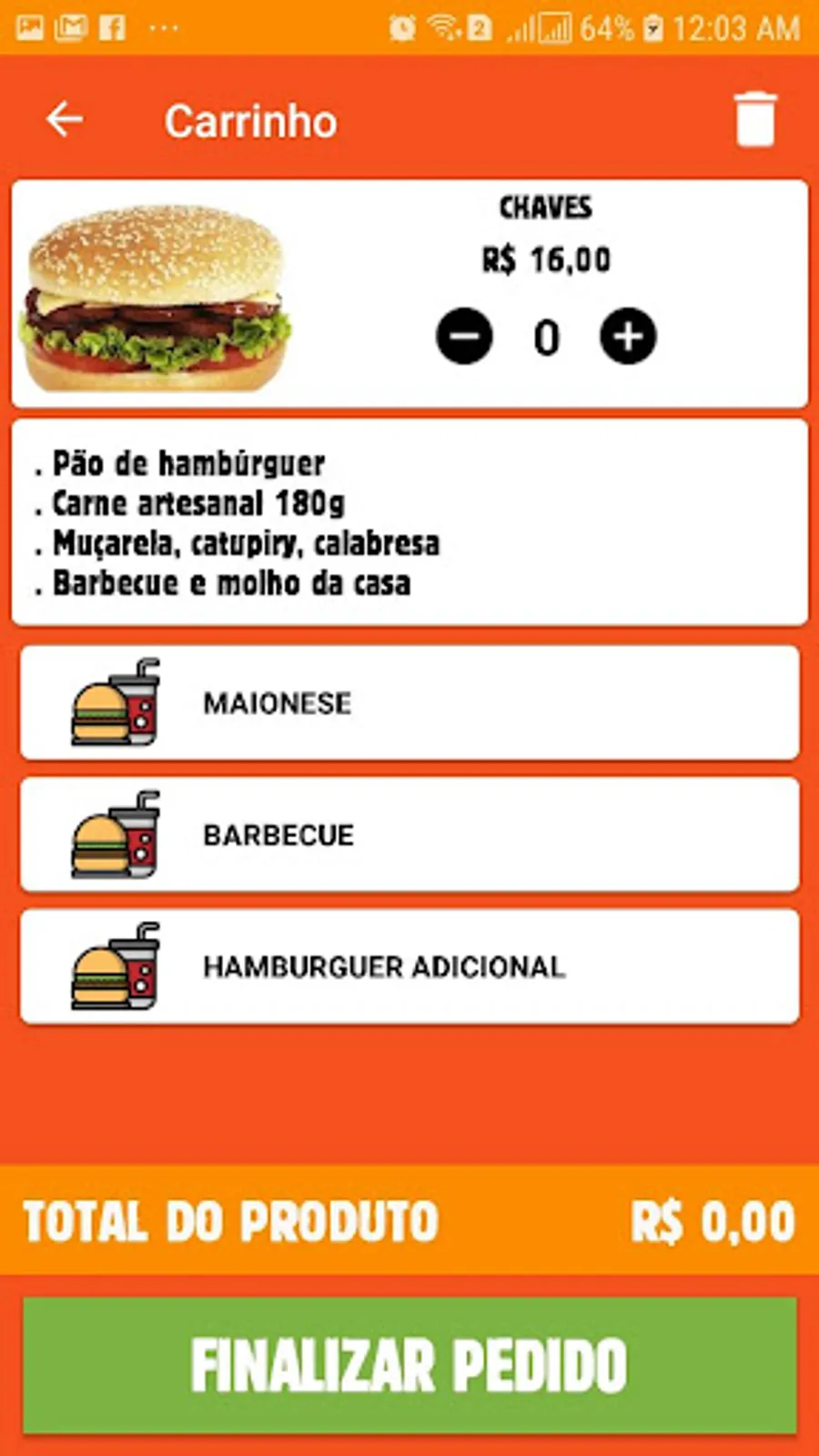This screenshot has width=819, height=1456.
Task: Choose the Barbecue add-on
Action: [x=409, y=834]
